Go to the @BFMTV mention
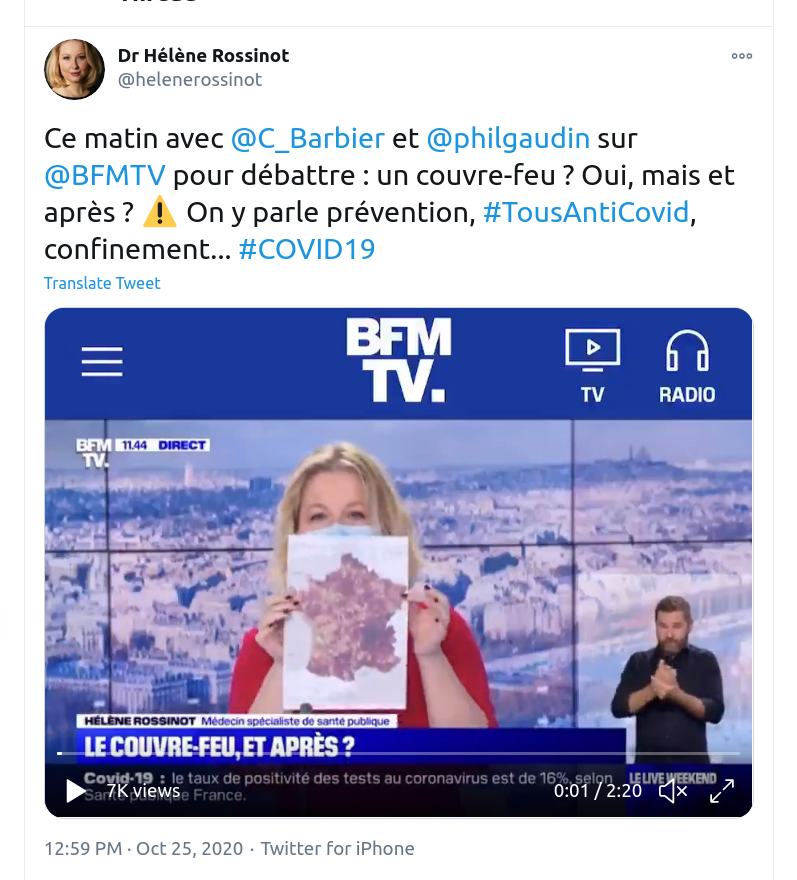 pyautogui.click(x=105, y=176)
